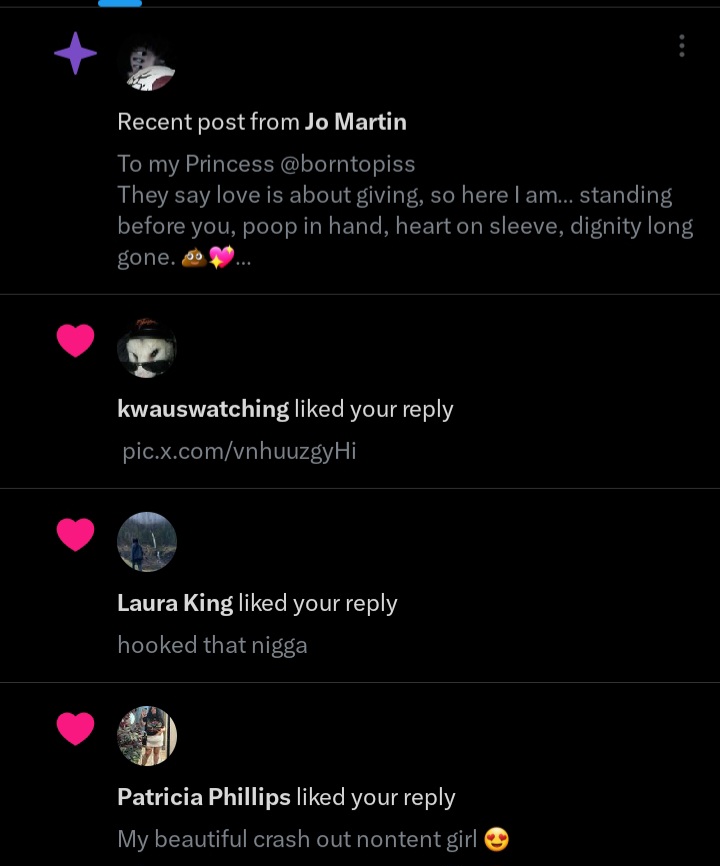View Laura King's profile picture
This screenshot has width=720, height=866.
(x=147, y=542)
